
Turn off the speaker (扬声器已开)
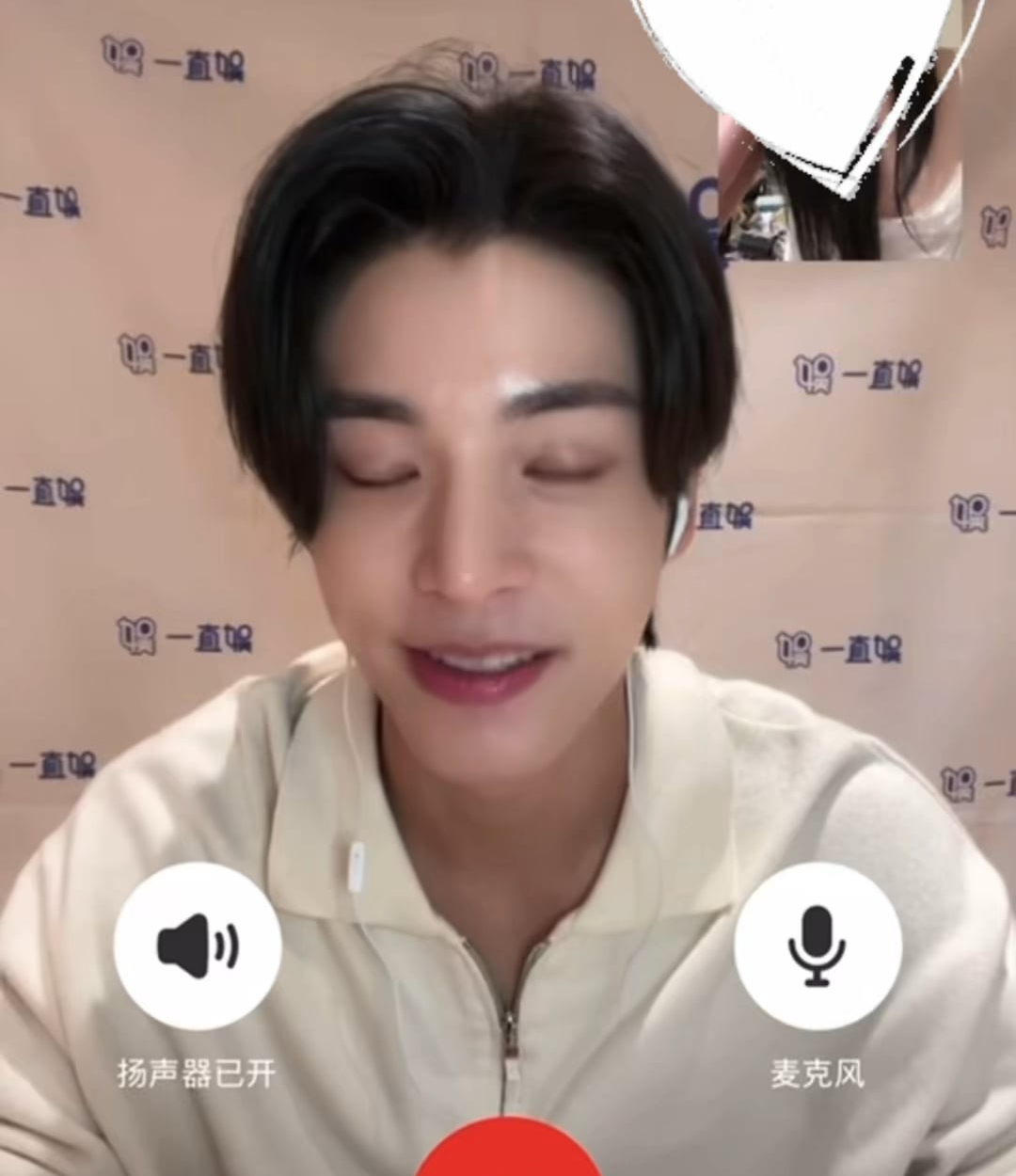[198, 945]
